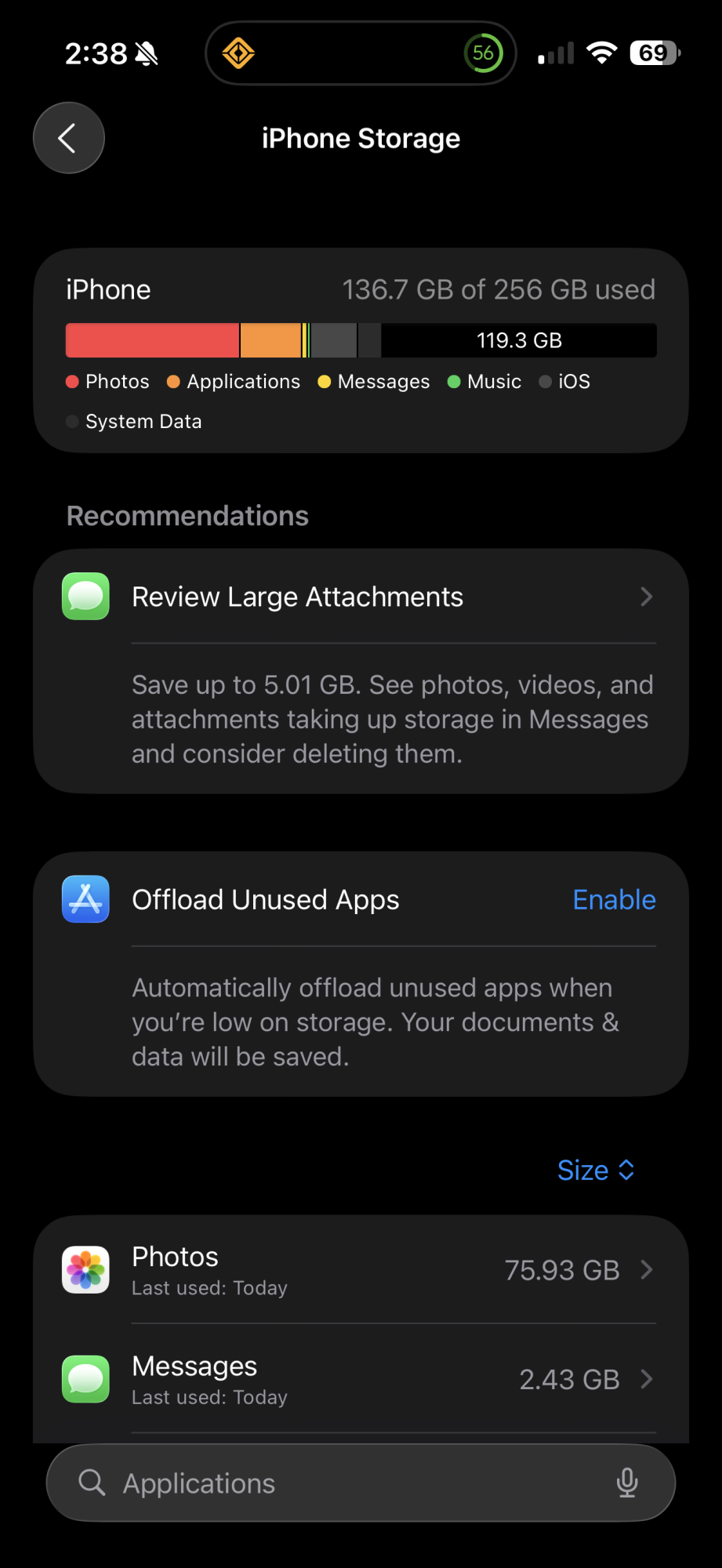
Task: Enable Offload Unused Apps
Action: coord(613,899)
